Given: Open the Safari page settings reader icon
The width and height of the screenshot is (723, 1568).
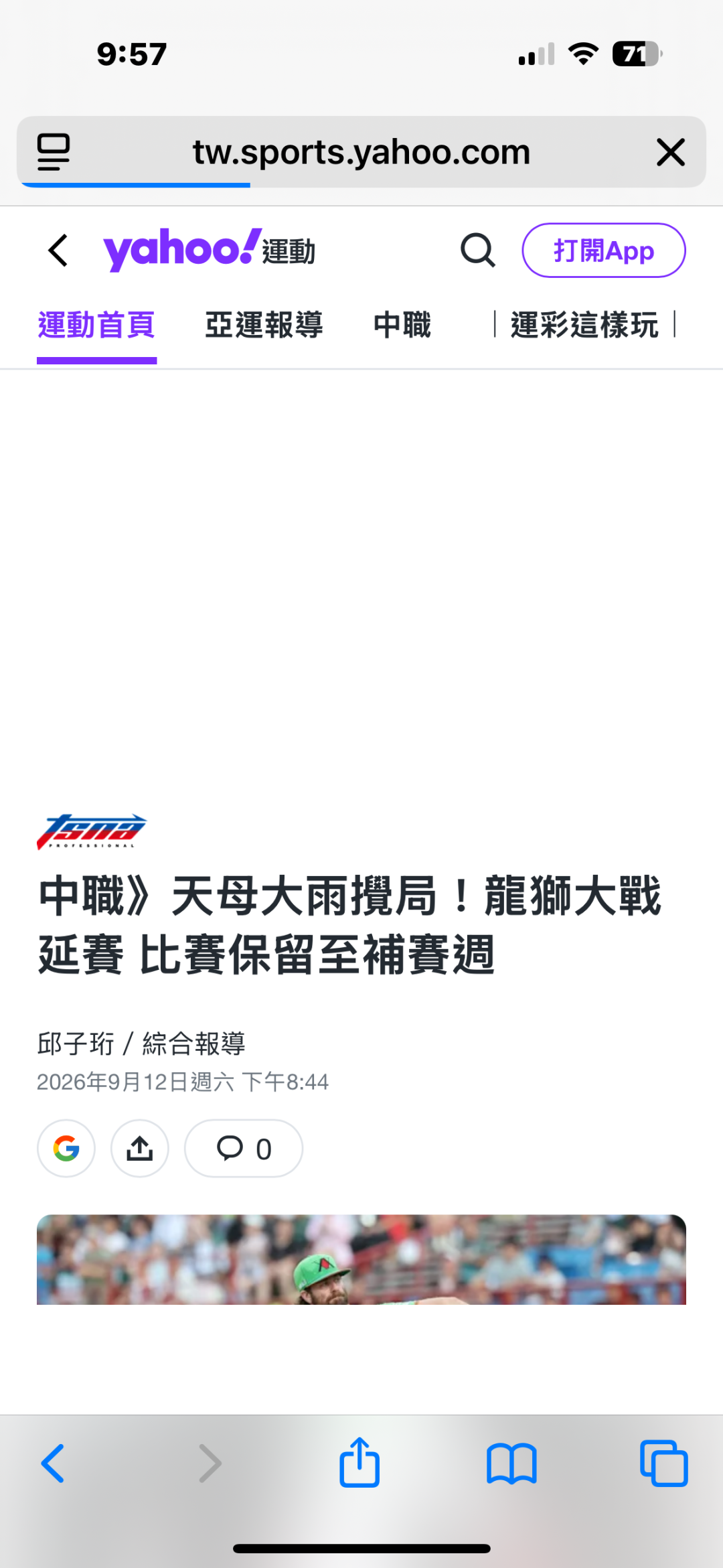Looking at the screenshot, I should click(x=54, y=152).
